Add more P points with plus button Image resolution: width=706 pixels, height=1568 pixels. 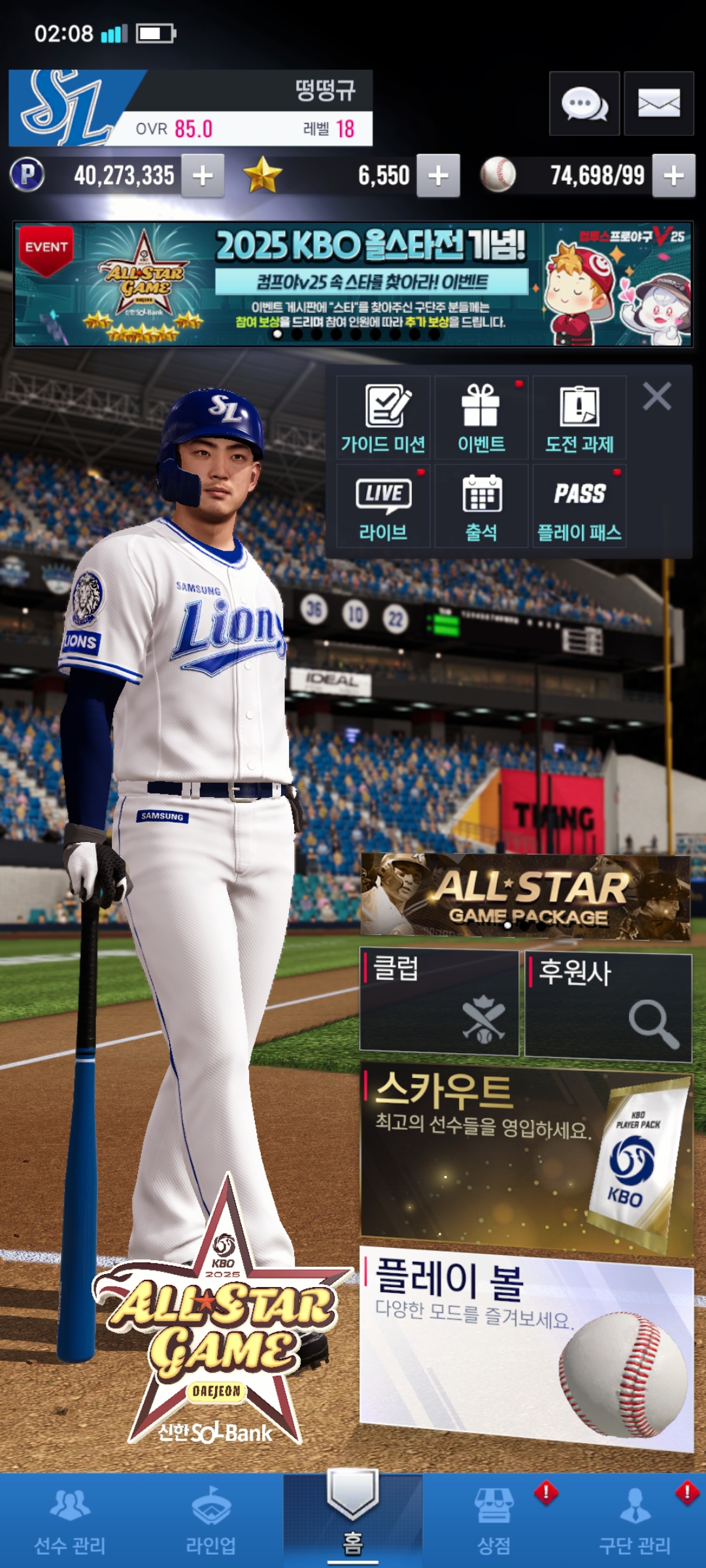[x=203, y=176]
